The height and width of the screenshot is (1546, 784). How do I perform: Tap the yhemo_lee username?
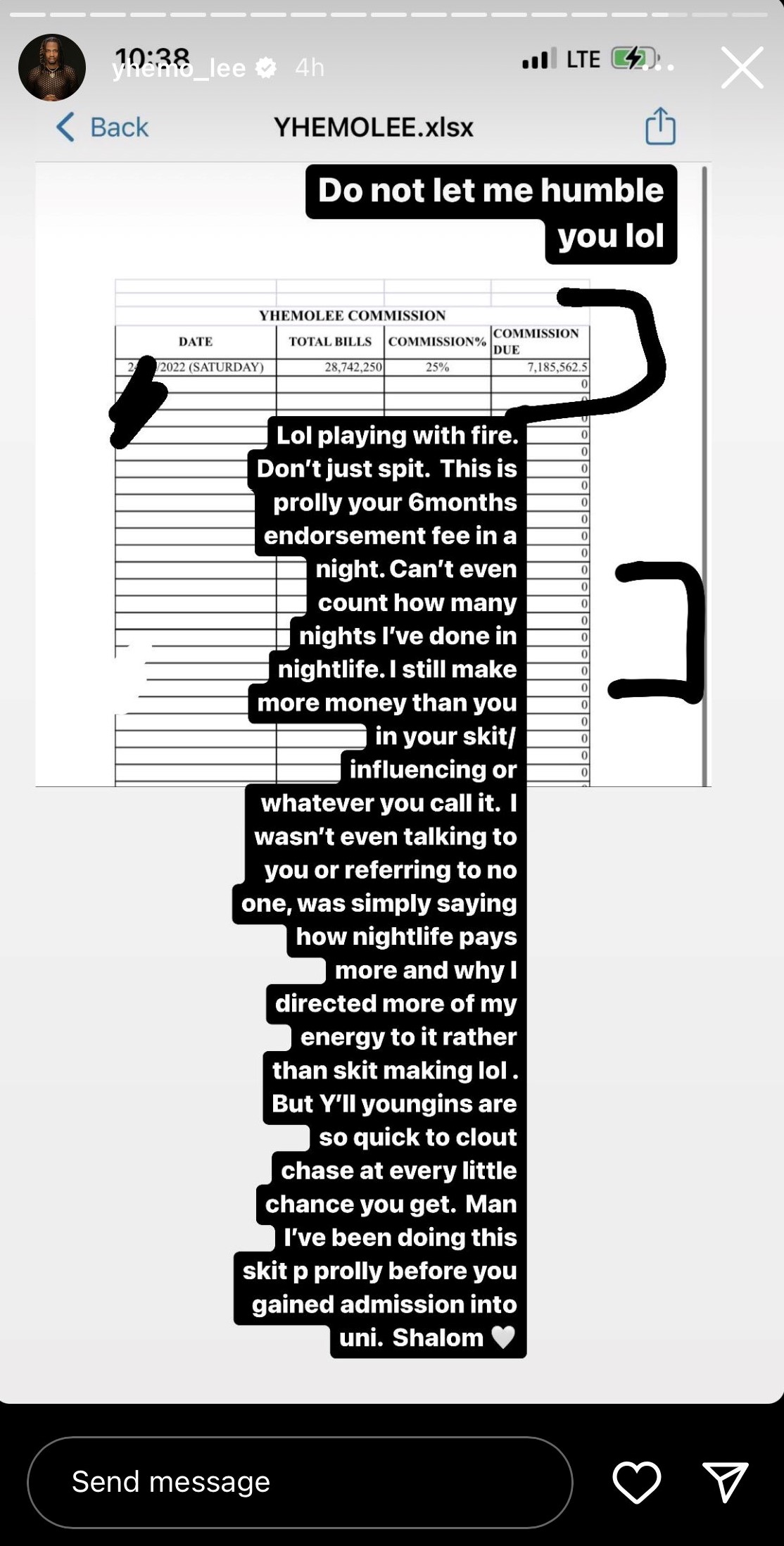click(179, 68)
